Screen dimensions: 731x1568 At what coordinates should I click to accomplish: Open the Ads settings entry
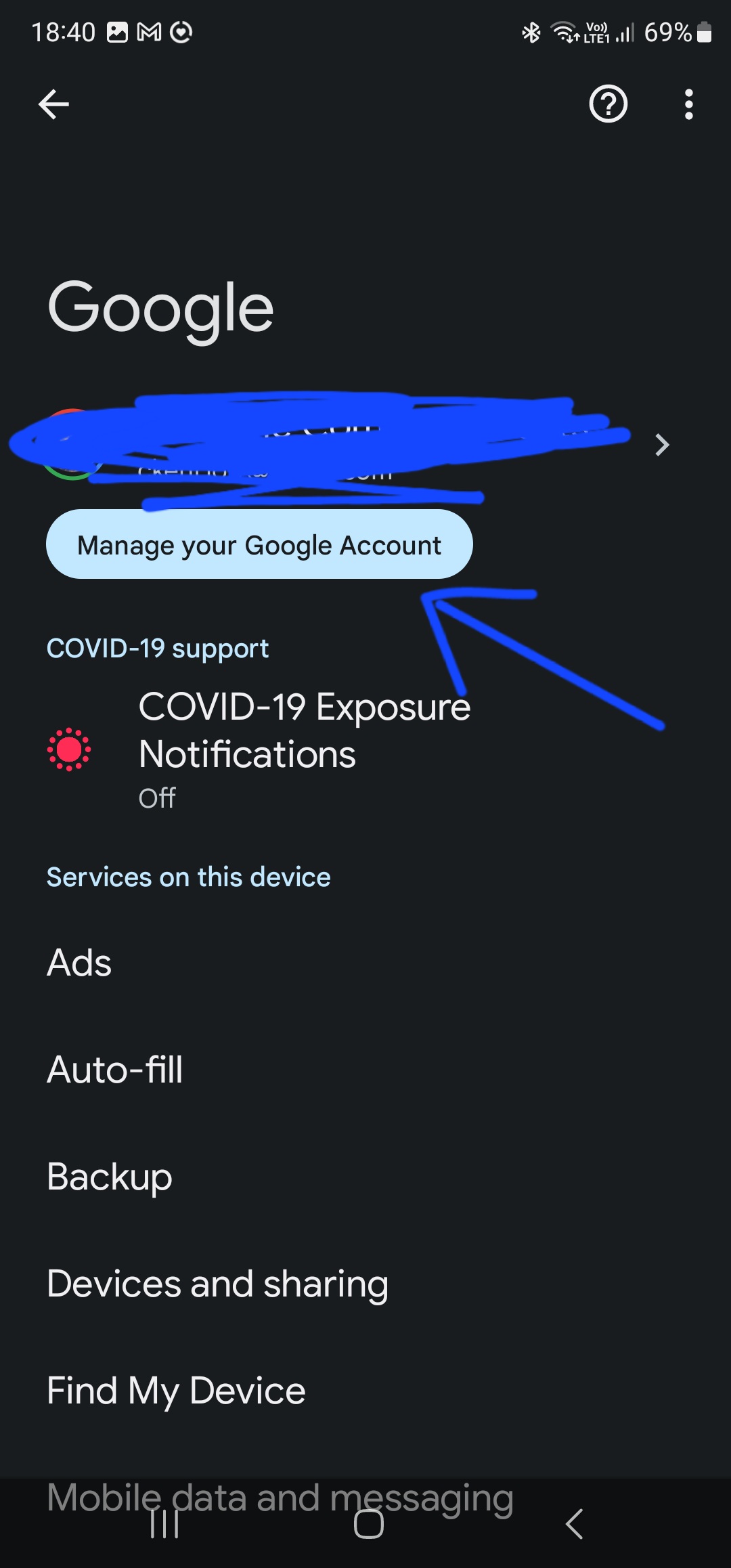coord(79,962)
